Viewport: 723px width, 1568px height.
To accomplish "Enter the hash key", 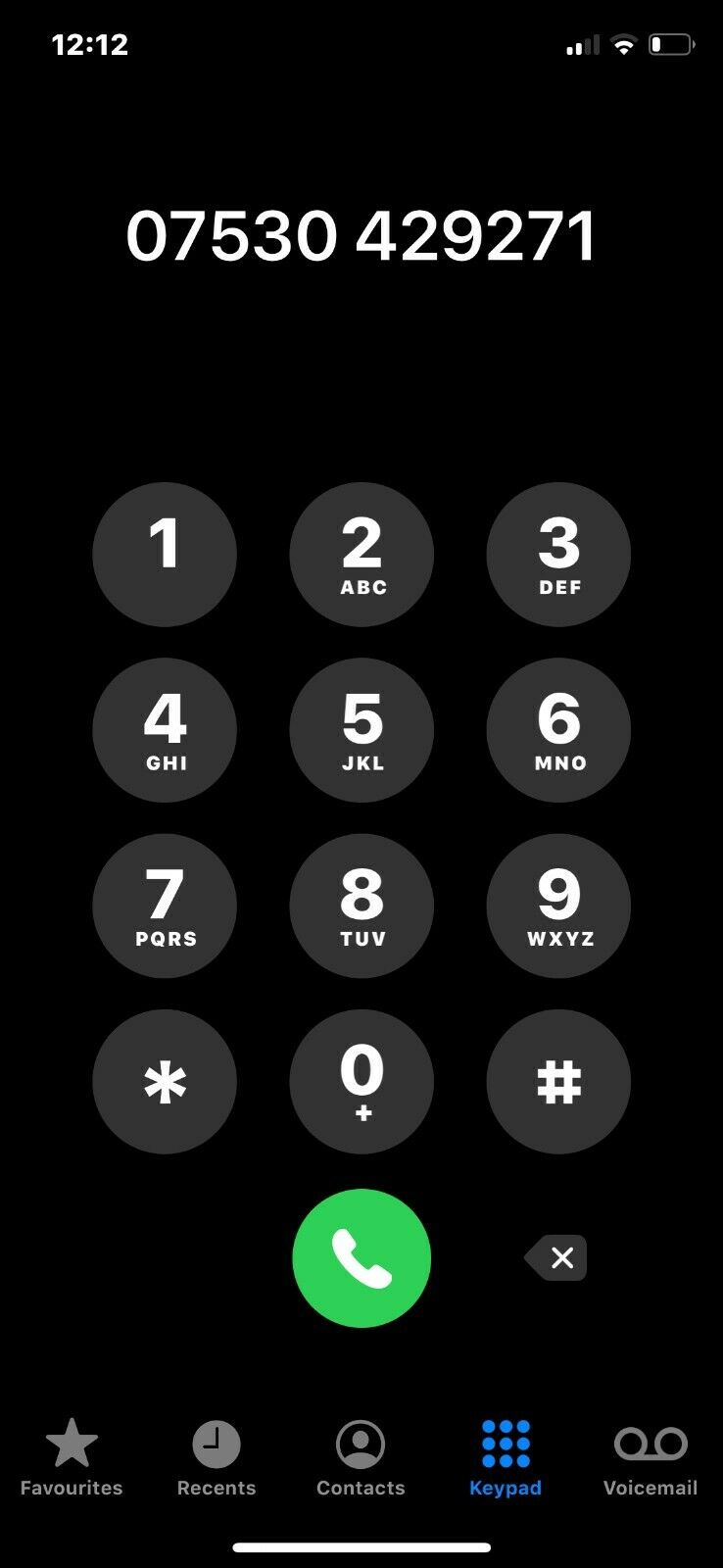I will coord(558,1082).
